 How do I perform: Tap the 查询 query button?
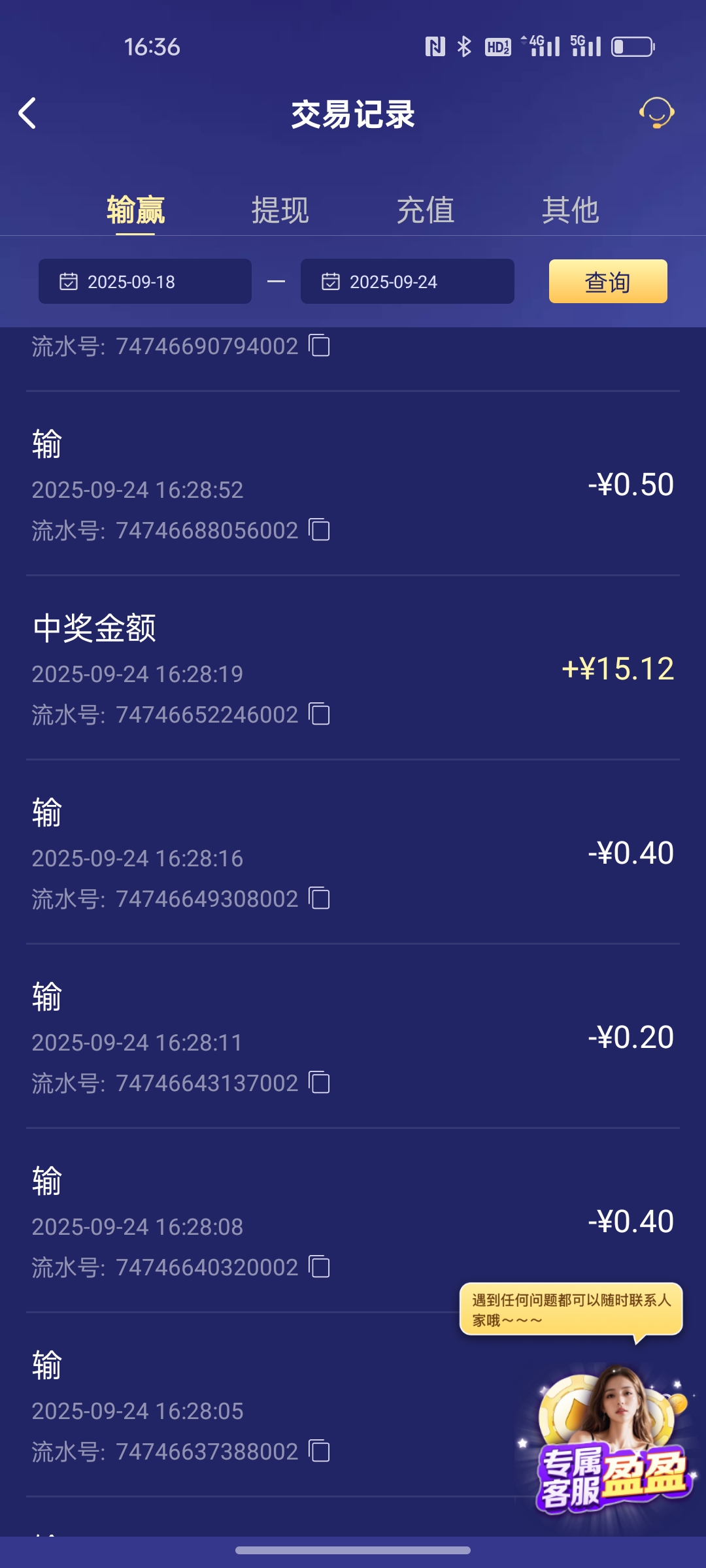[x=607, y=281]
